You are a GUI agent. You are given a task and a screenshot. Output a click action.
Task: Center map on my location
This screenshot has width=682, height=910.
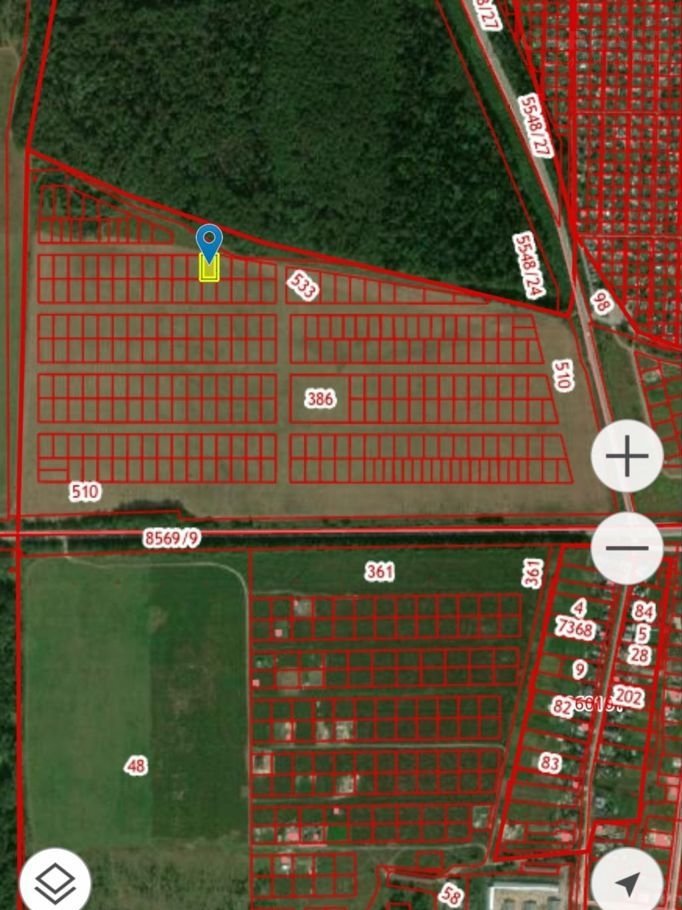628,882
